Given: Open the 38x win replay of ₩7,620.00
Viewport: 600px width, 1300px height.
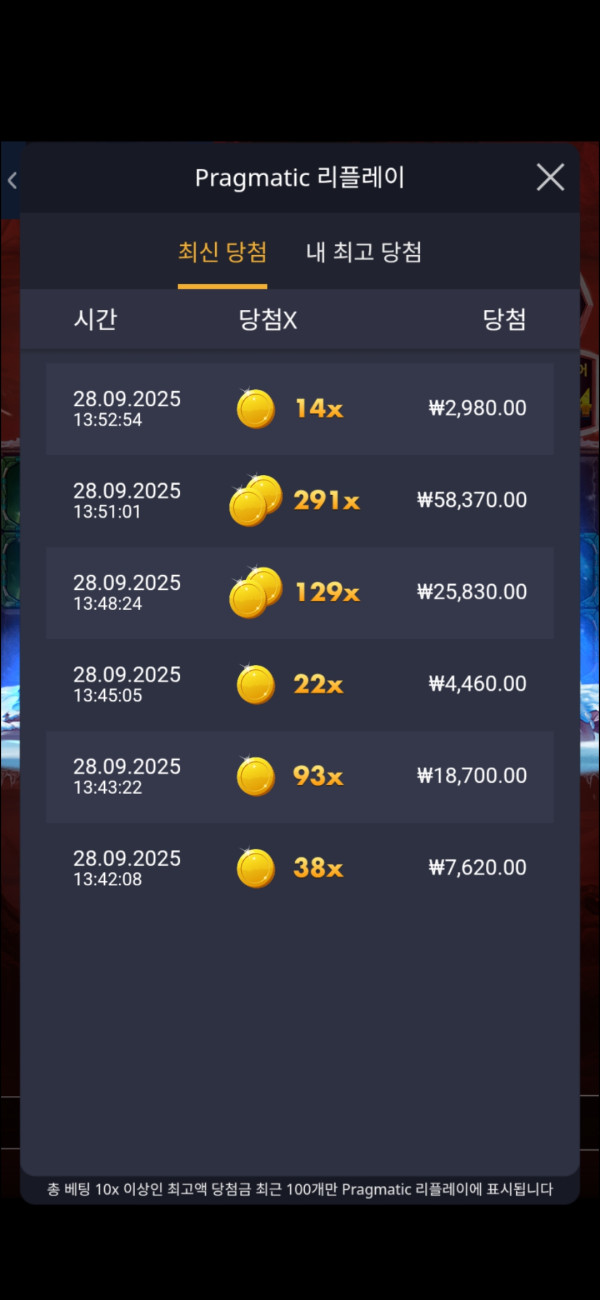Looking at the screenshot, I should (x=300, y=868).
